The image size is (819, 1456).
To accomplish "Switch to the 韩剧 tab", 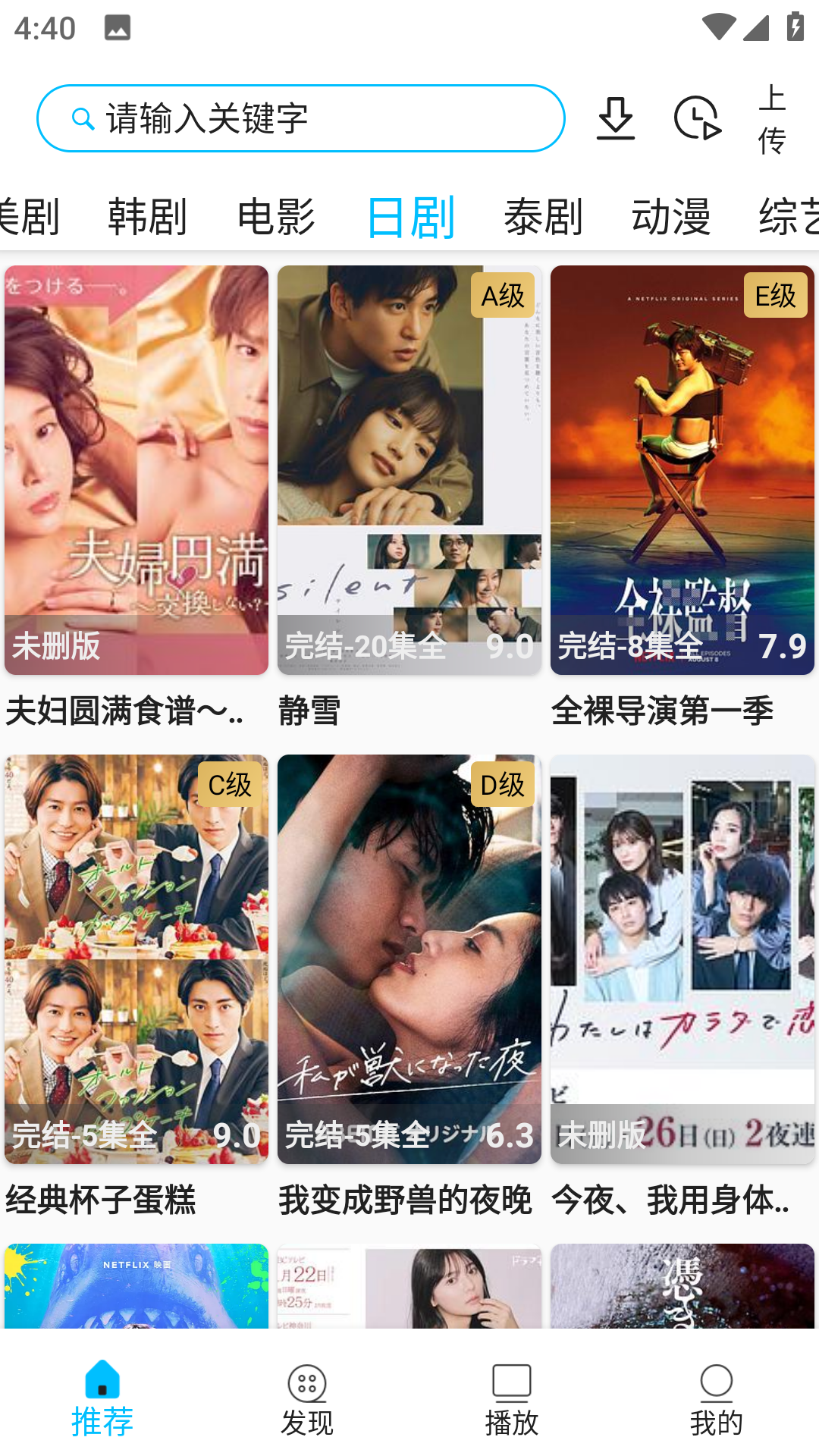I will [x=147, y=217].
